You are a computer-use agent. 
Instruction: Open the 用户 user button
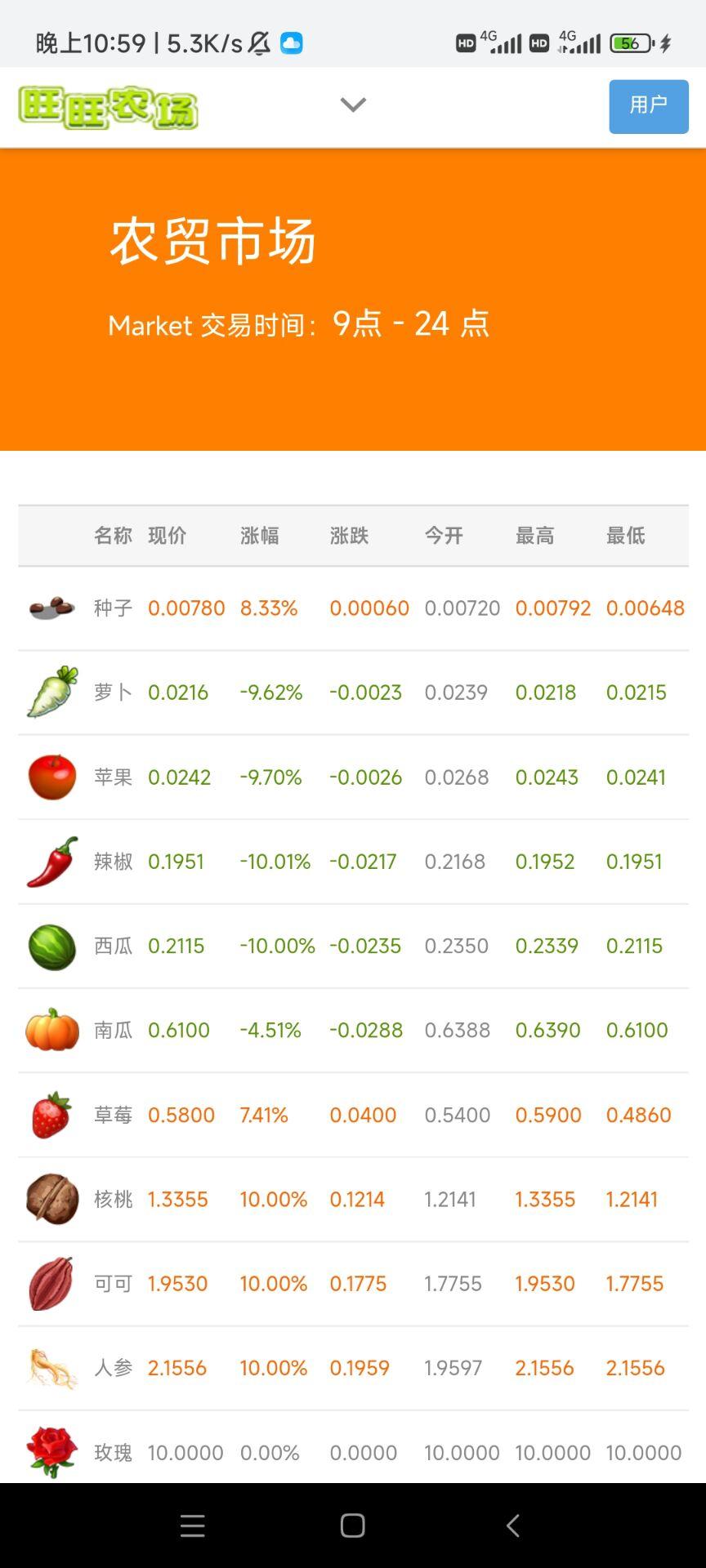[649, 106]
